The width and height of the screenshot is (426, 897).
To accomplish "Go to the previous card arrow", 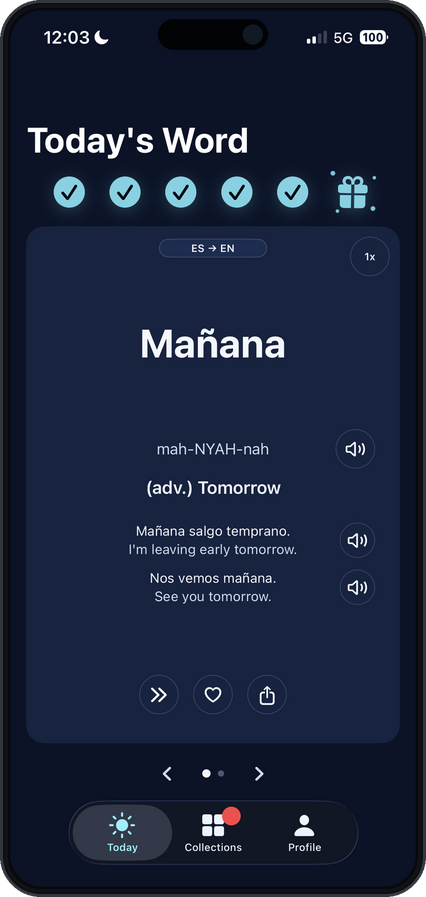I will coord(167,773).
